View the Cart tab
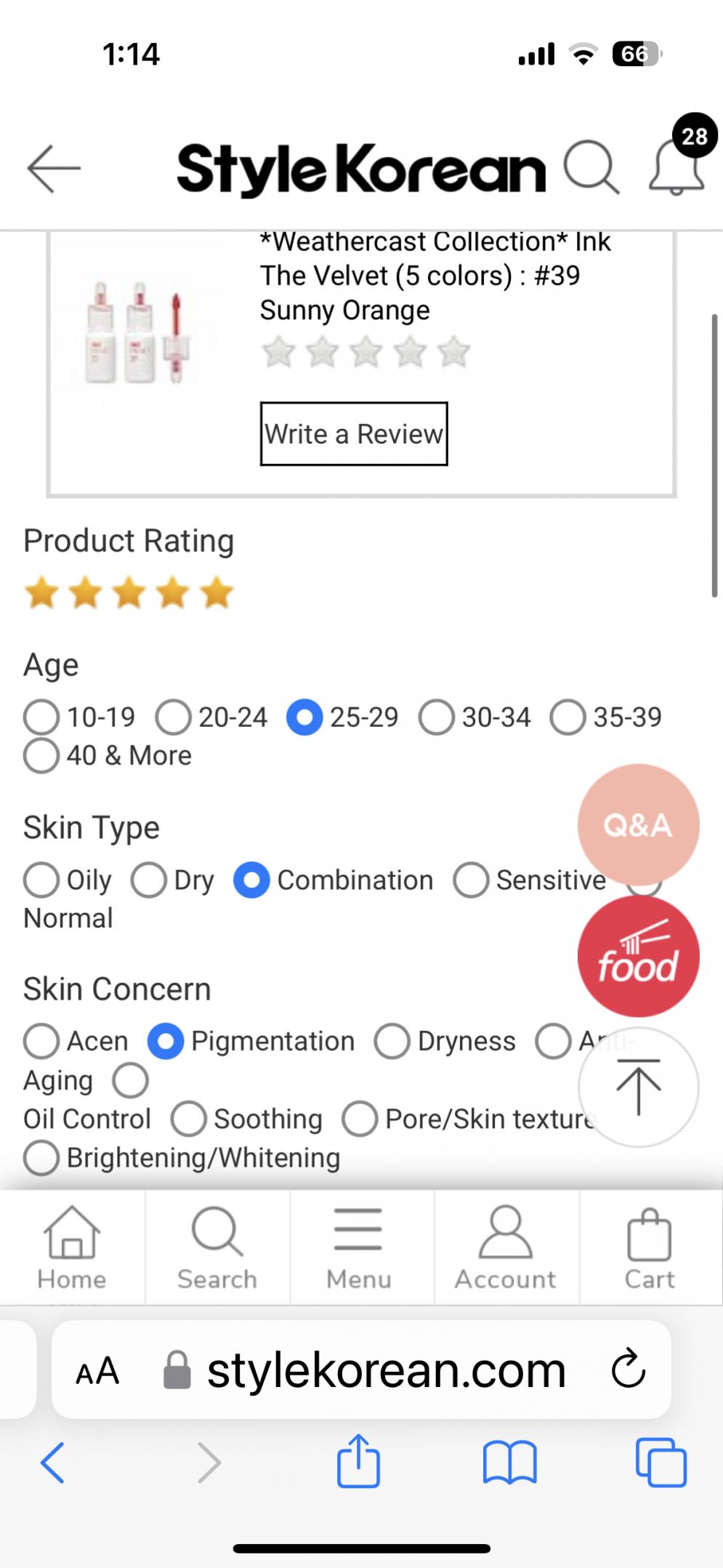 [649, 1247]
